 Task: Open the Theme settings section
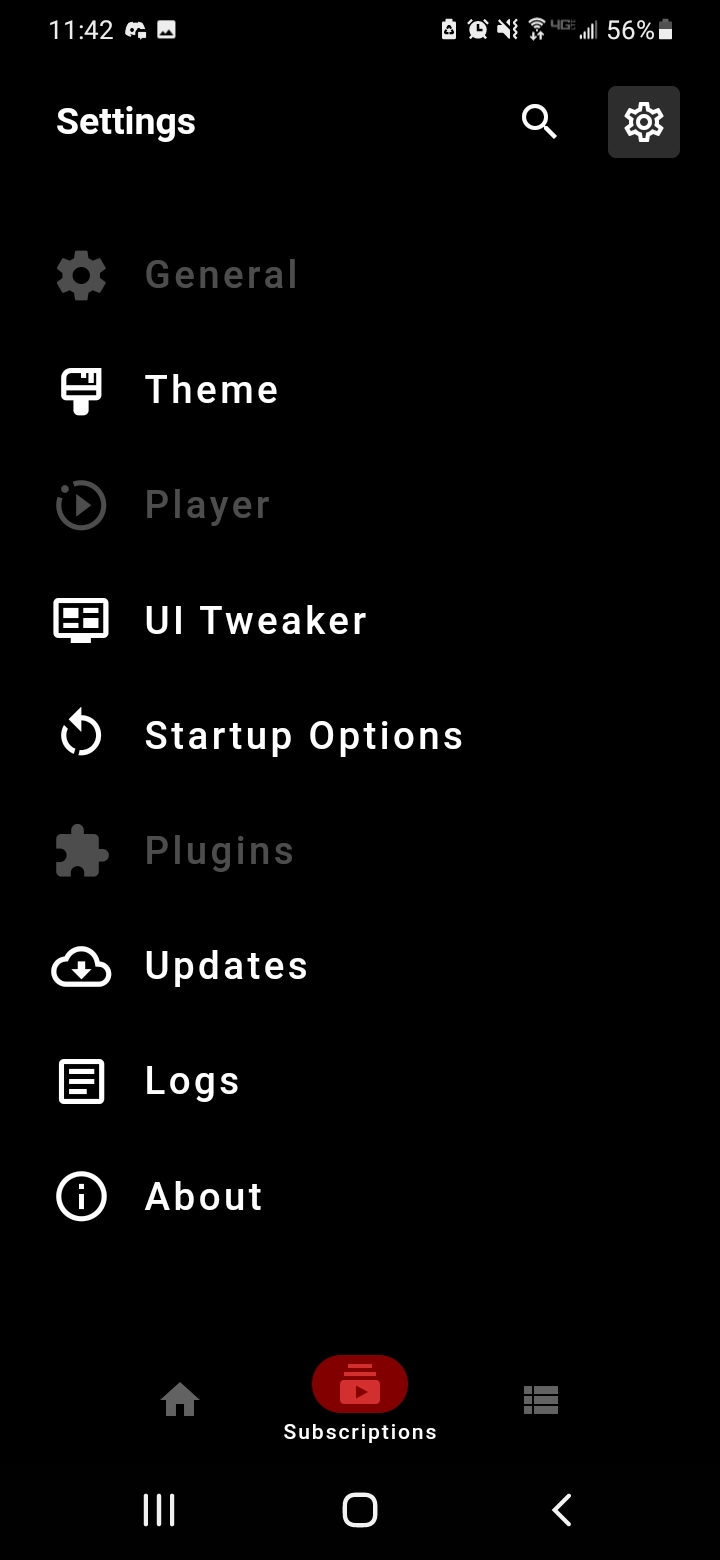(211, 389)
